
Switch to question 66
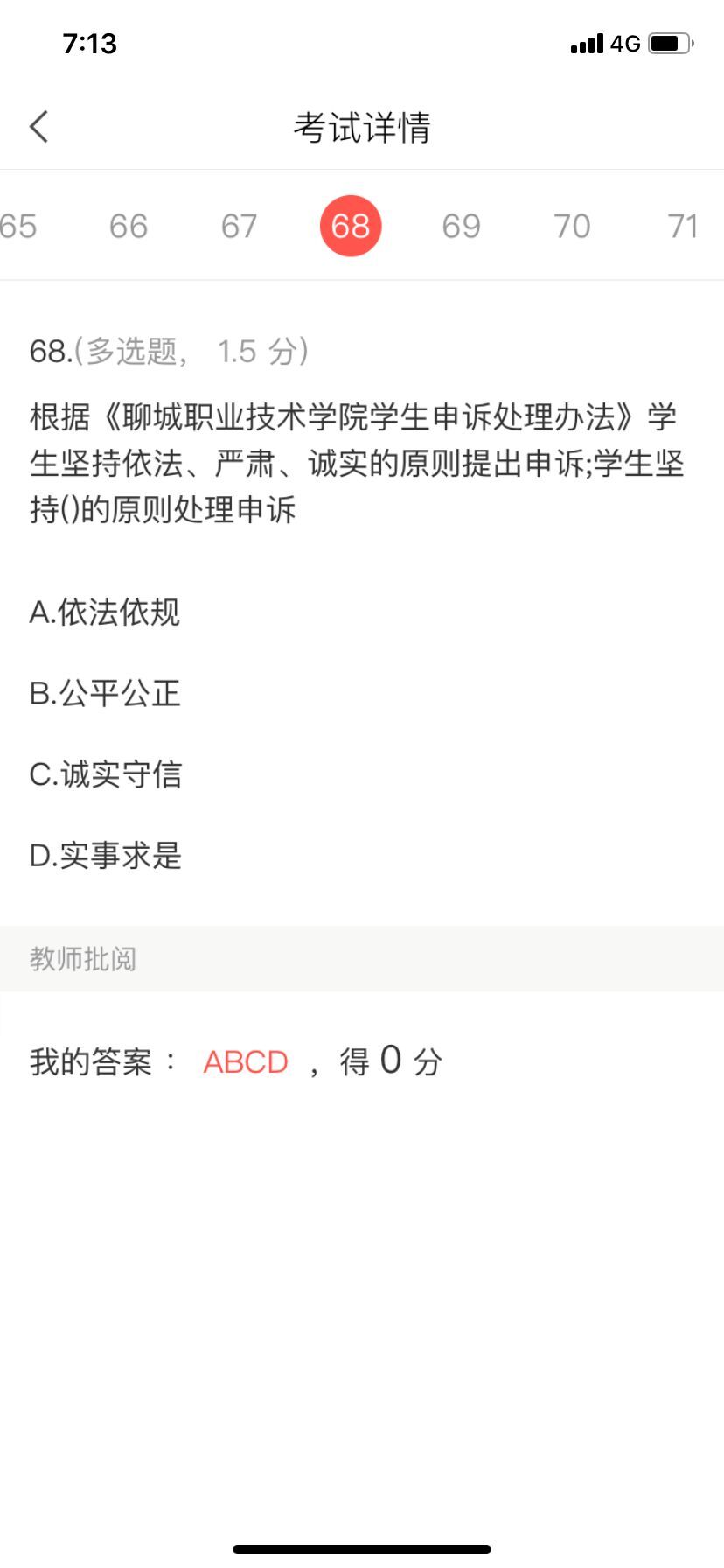pos(129,227)
